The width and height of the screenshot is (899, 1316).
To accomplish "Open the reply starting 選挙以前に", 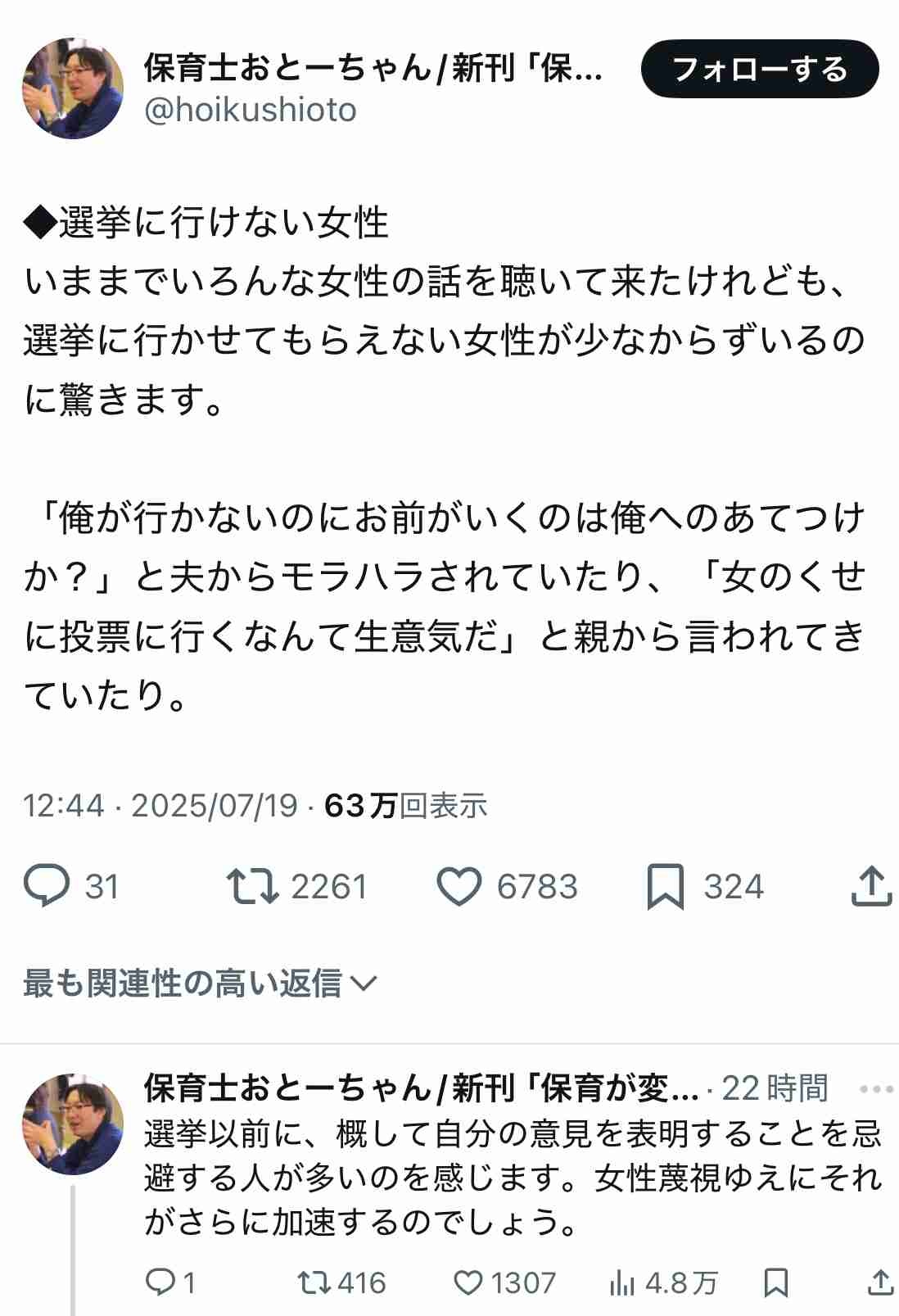I will pyautogui.click(x=513, y=1178).
